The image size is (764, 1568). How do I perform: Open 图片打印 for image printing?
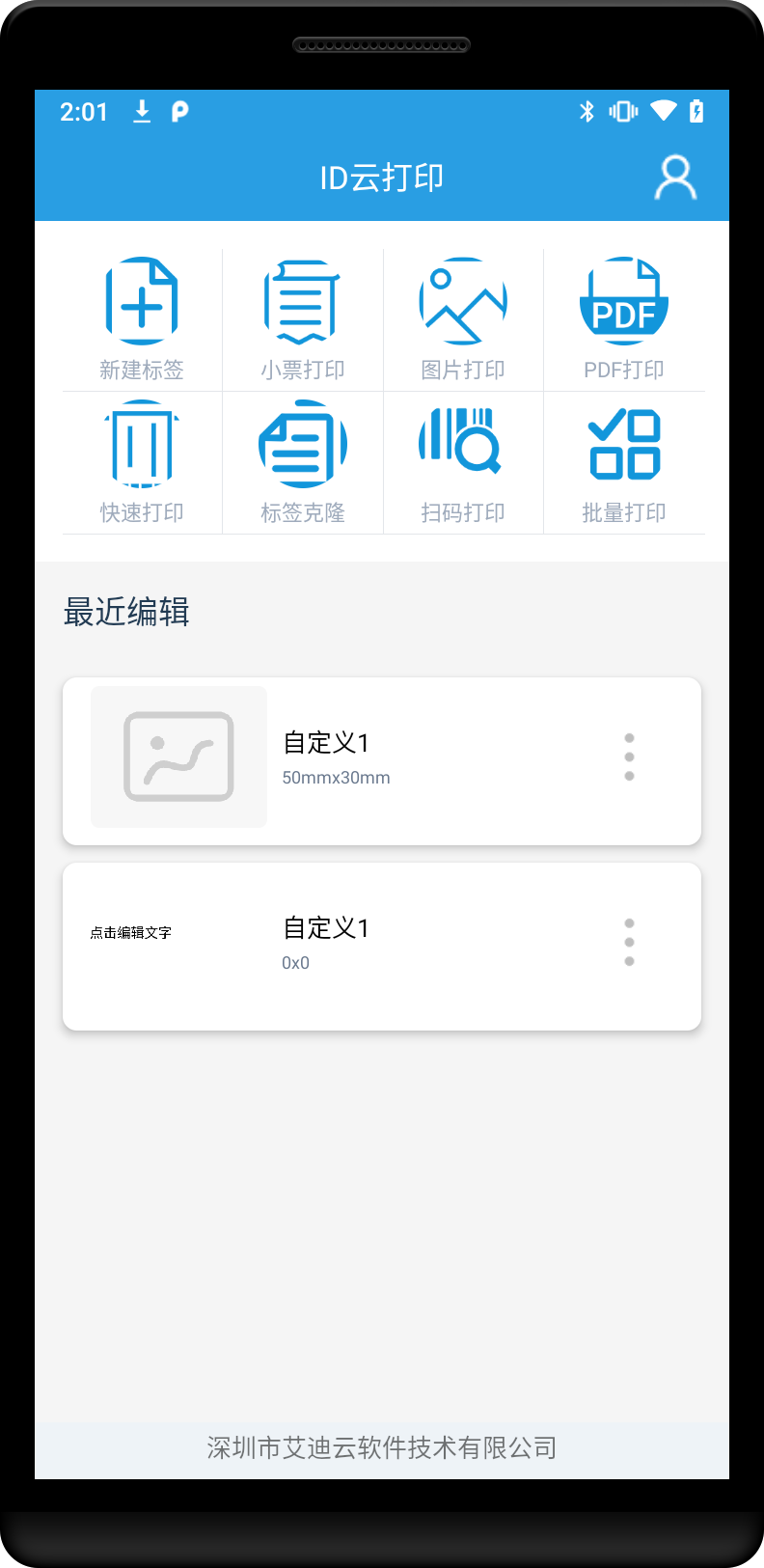(463, 318)
